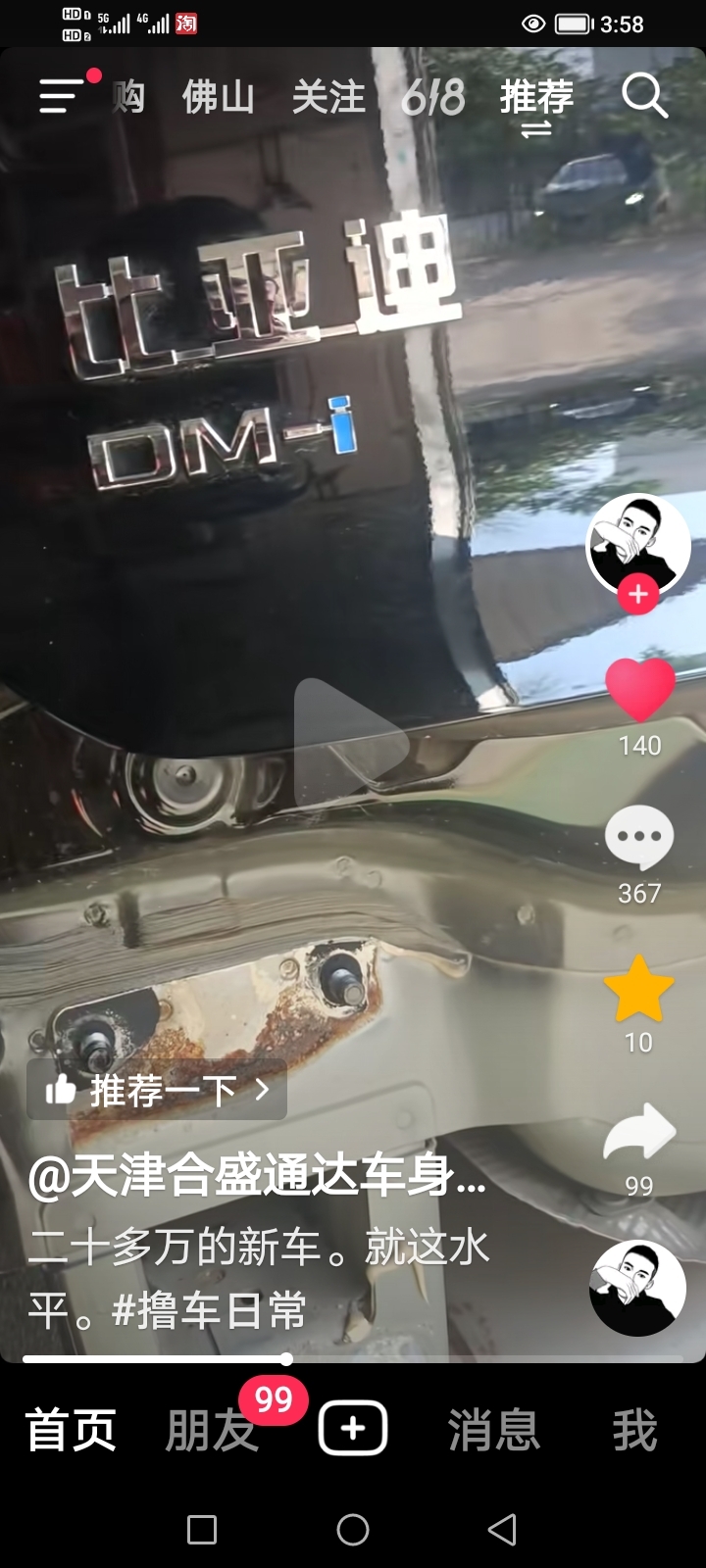Switch to the 佛山 tab
Image resolution: width=706 pixels, height=1568 pixels.
point(218,98)
